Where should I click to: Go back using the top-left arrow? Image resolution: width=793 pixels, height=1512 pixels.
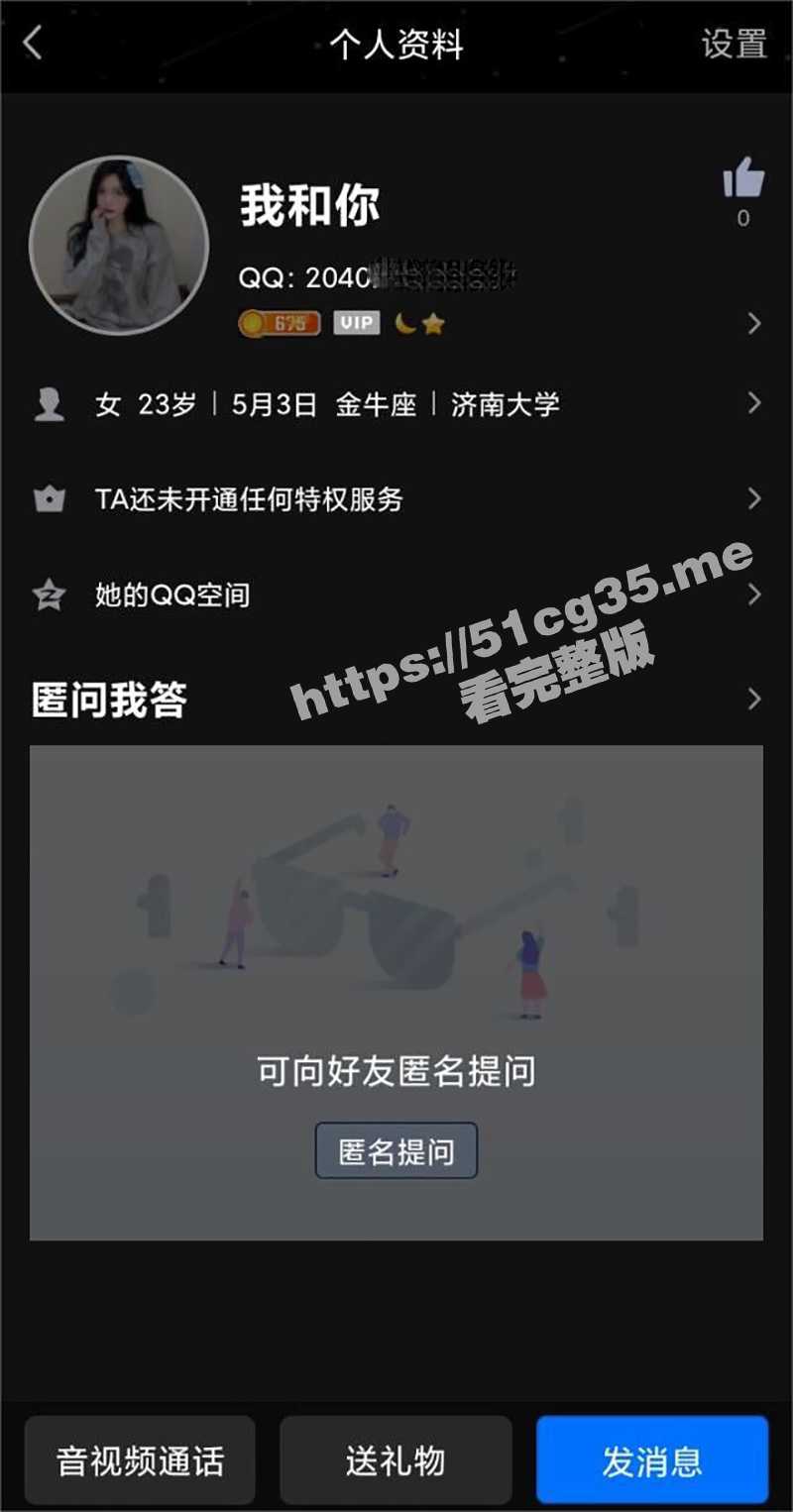(x=33, y=44)
